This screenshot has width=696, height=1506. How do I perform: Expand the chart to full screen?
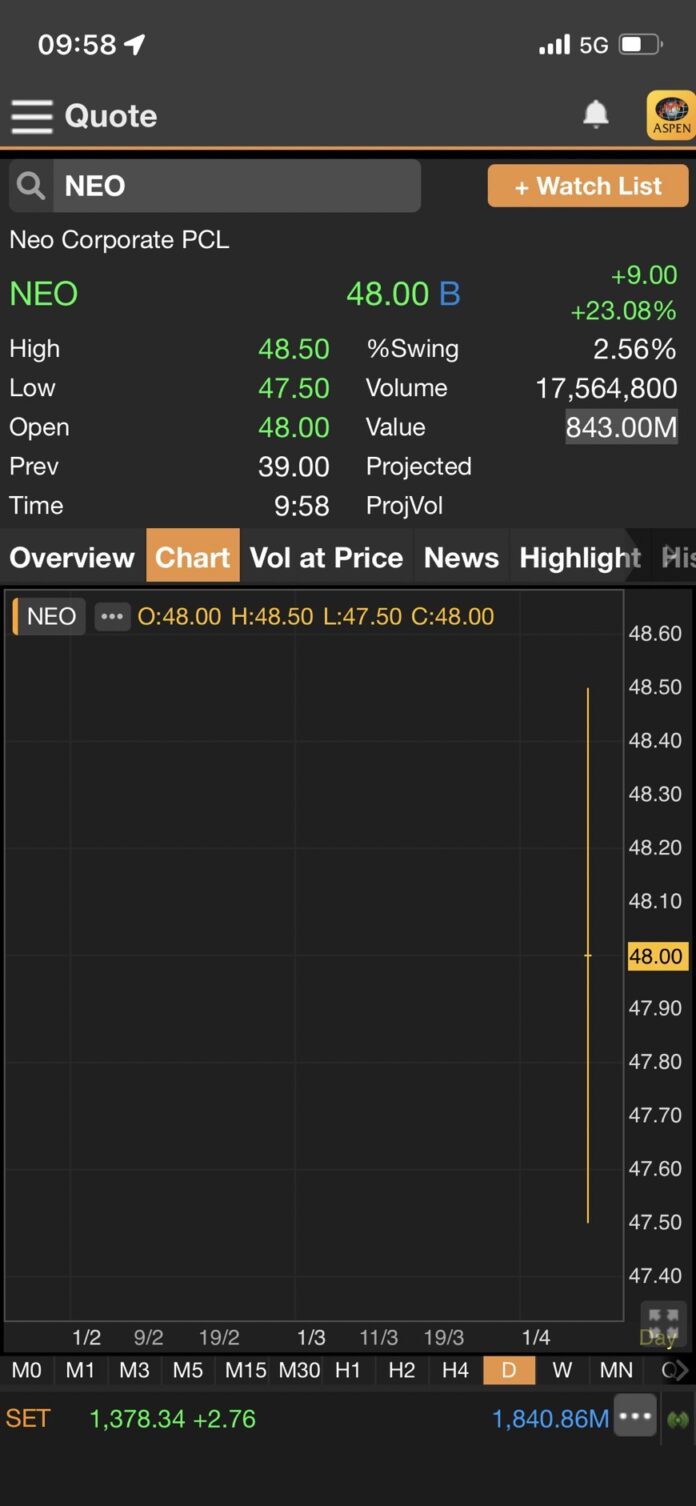coord(663,1322)
